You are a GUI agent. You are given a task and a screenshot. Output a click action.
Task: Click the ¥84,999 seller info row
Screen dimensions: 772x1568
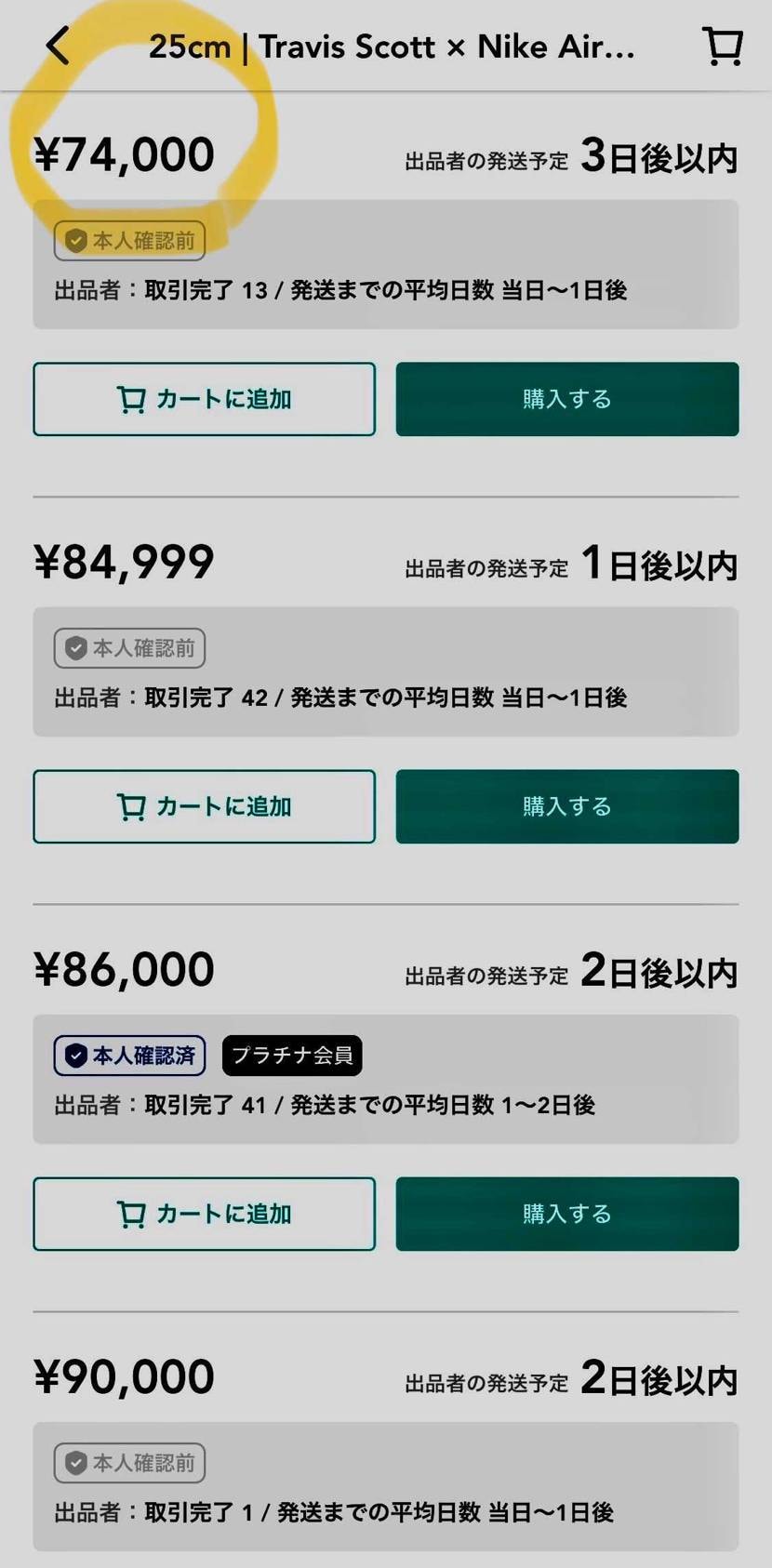pos(339,697)
